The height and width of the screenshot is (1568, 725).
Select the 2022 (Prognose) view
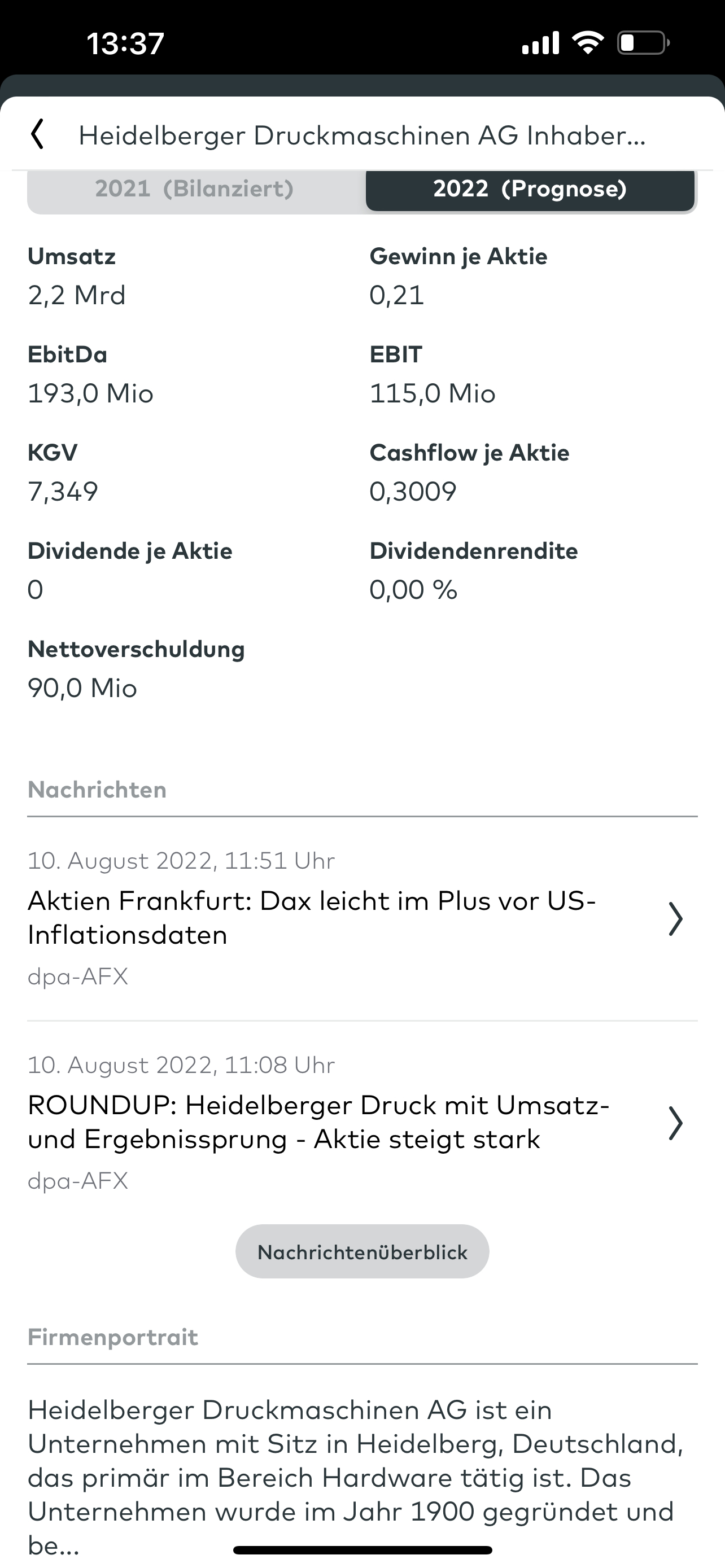pyautogui.click(x=529, y=189)
